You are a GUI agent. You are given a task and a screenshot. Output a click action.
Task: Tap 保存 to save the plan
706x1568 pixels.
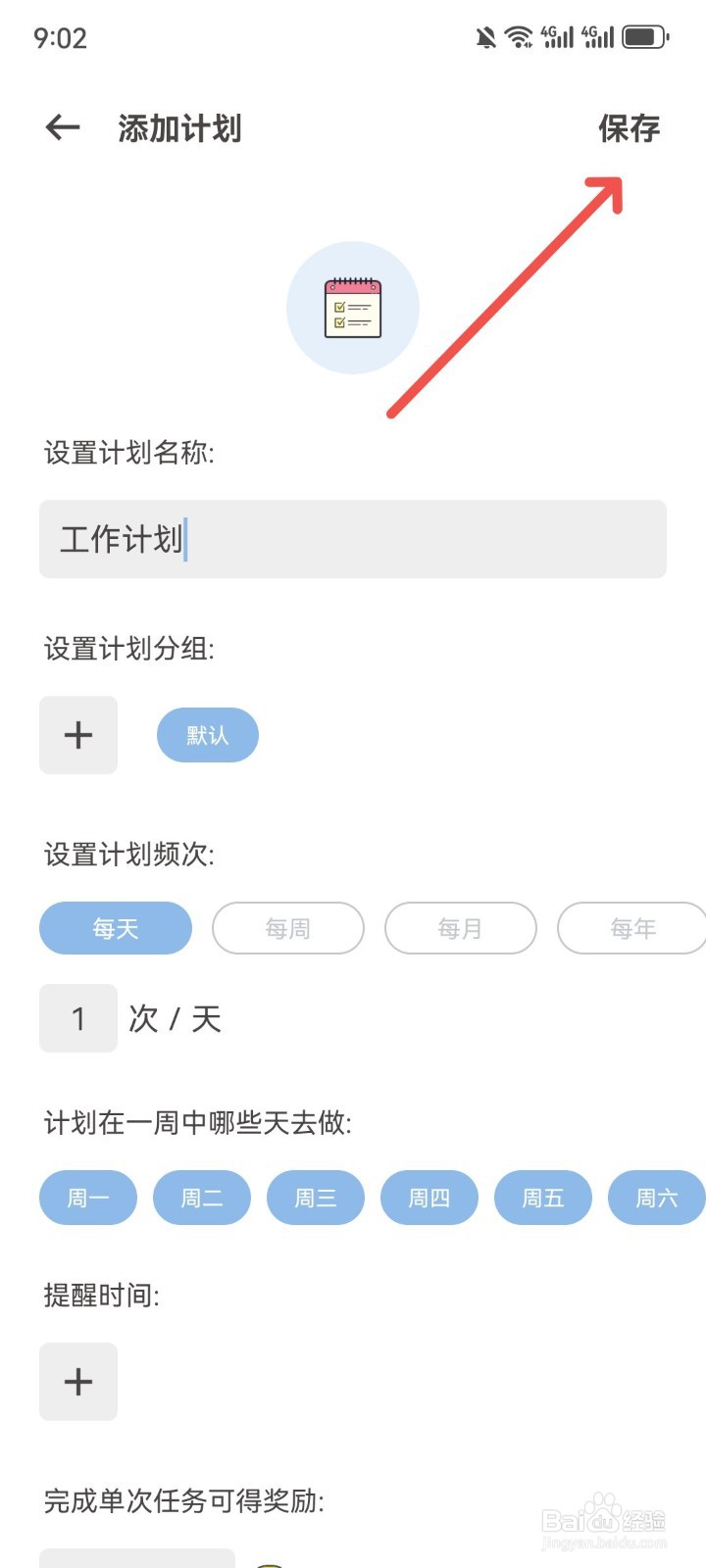631,127
